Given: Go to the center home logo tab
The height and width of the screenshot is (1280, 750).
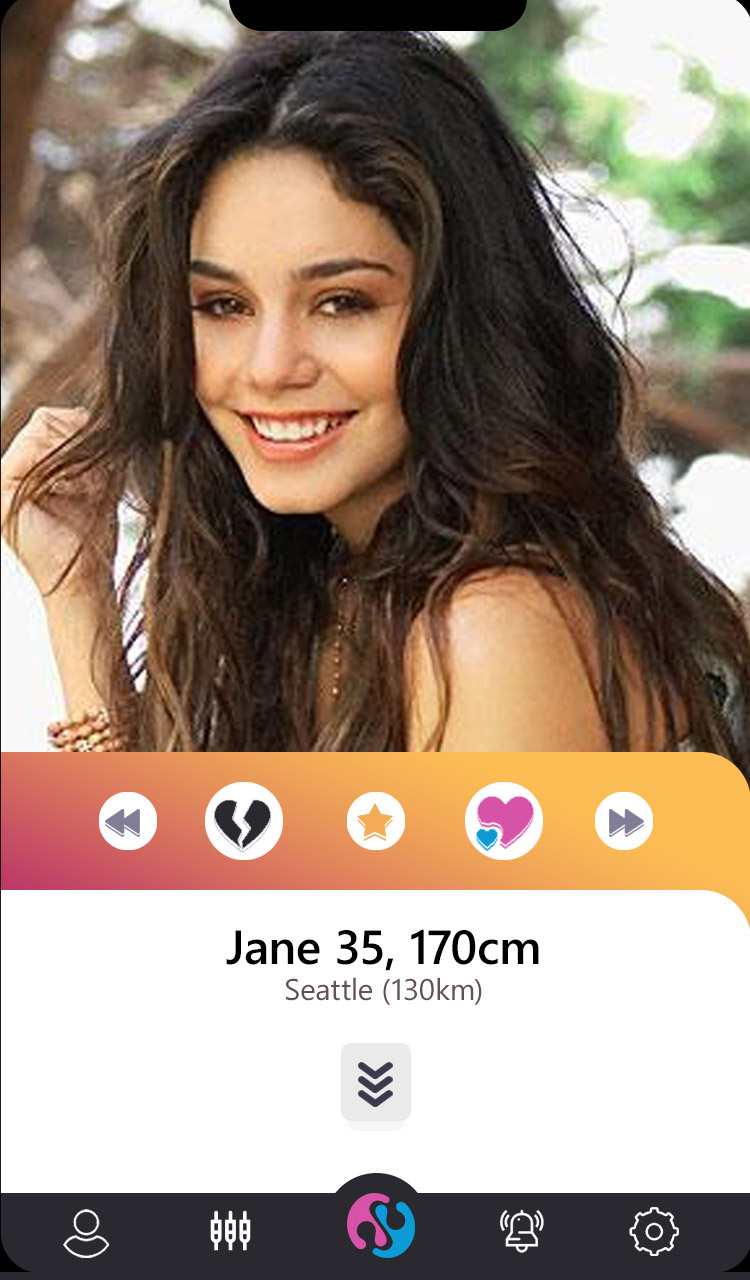Looking at the screenshot, I should pyautogui.click(x=380, y=1226).
